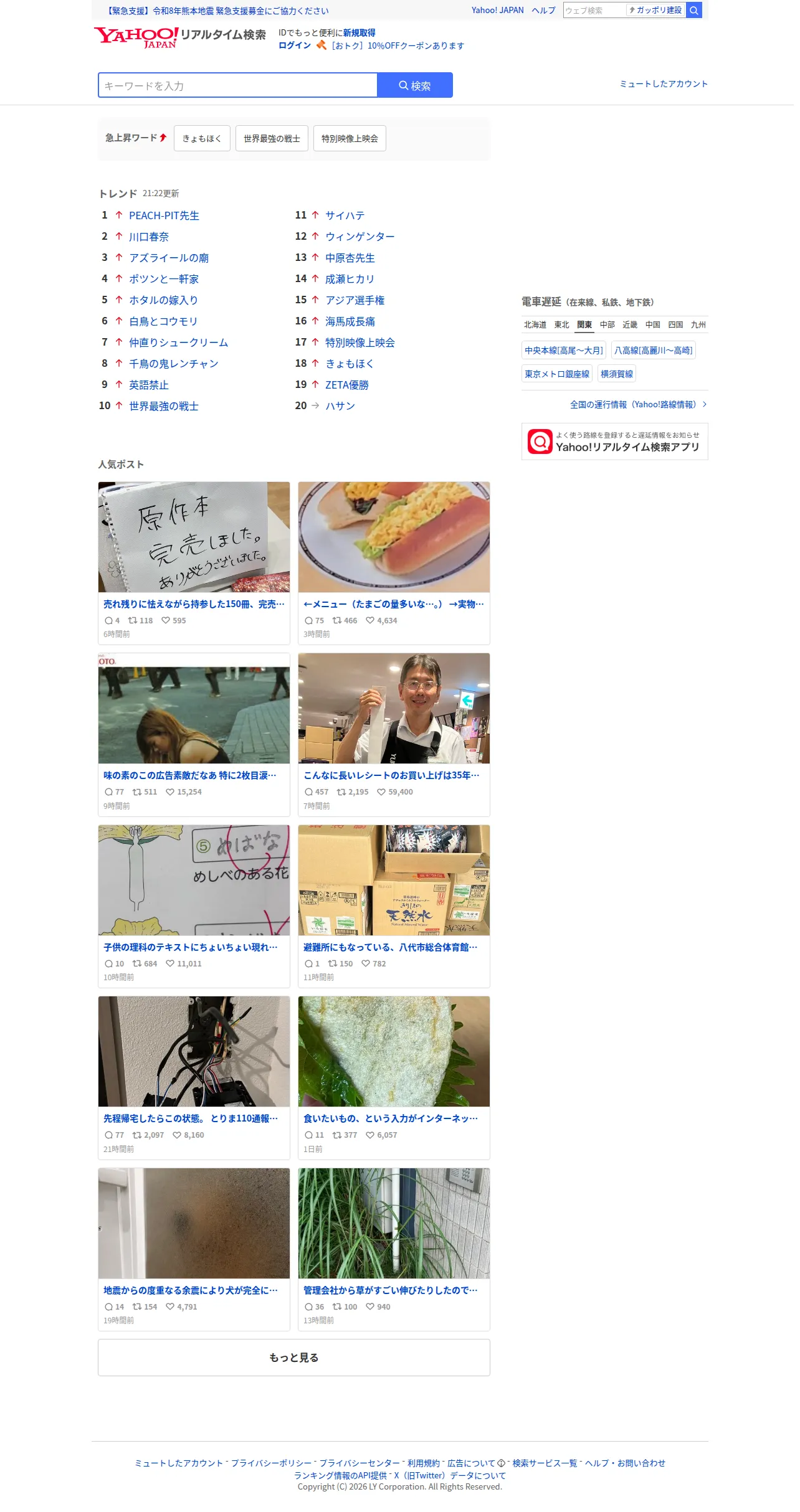Open the ヘルプ link in the top bar
This screenshot has height=1512, width=800.
coord(543,11)
